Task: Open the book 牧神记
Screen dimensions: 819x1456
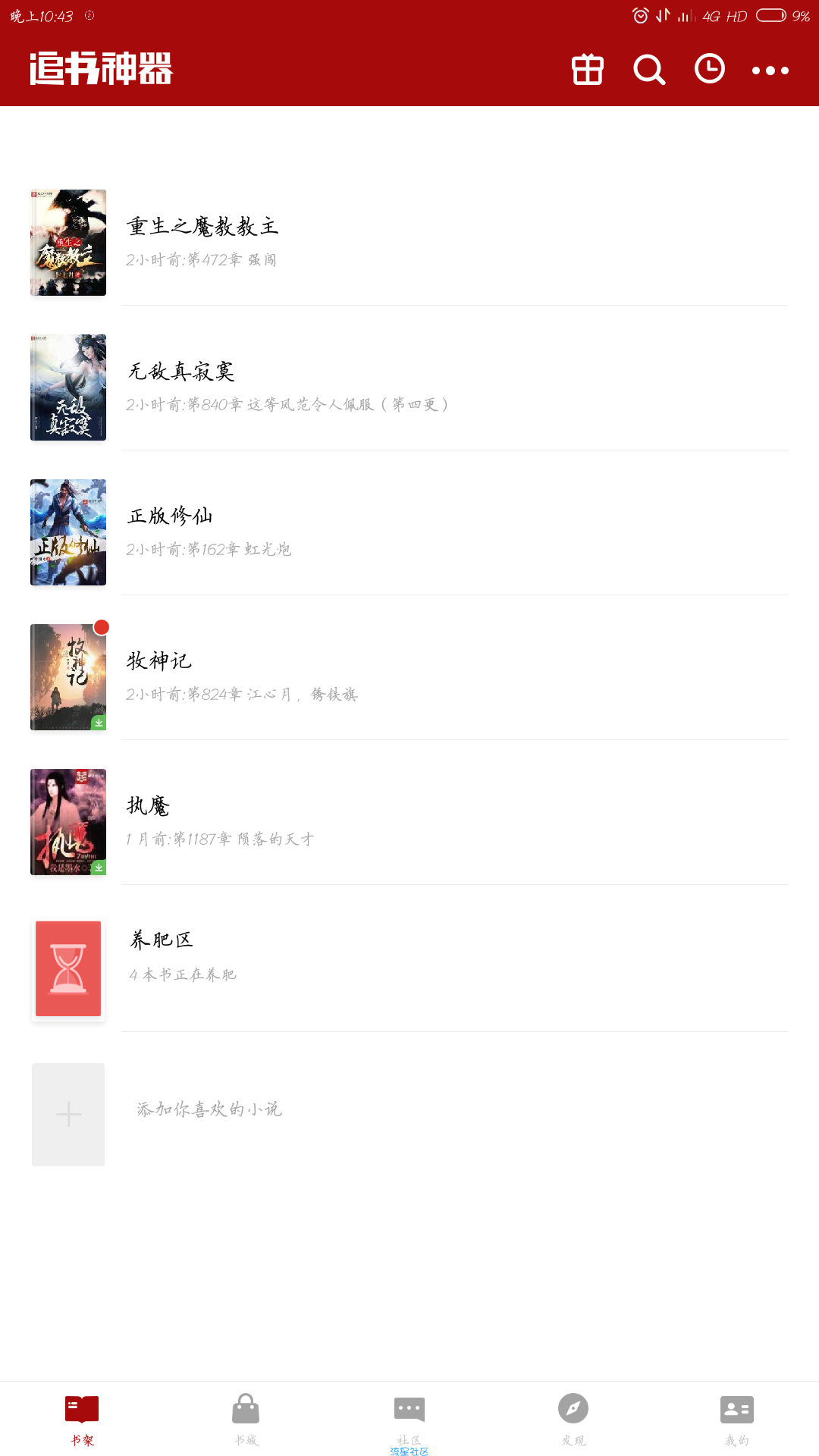Action: [x=409, y=677]
